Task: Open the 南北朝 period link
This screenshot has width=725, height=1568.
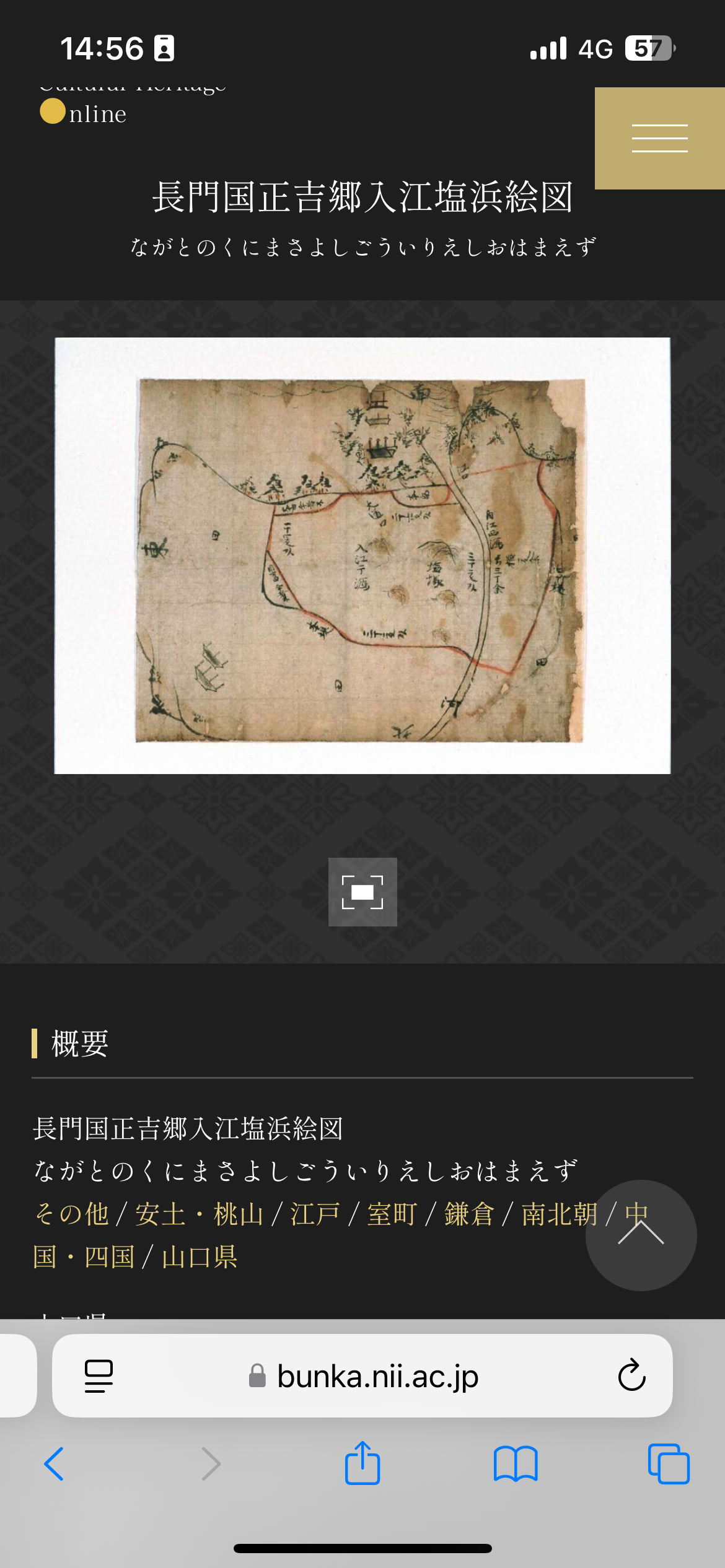Action: click(x=559, y=1214)
